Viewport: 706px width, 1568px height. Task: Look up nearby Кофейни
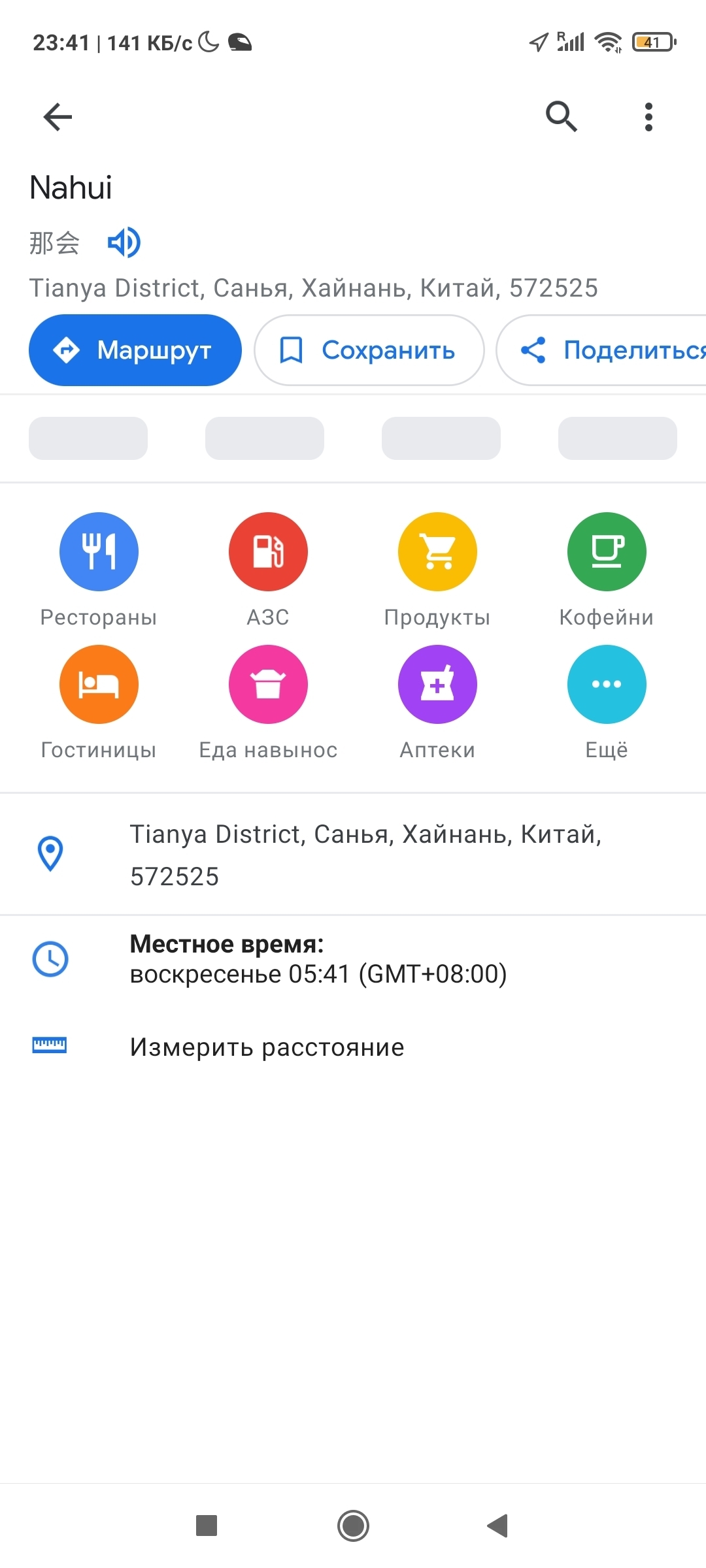[607, 552]
